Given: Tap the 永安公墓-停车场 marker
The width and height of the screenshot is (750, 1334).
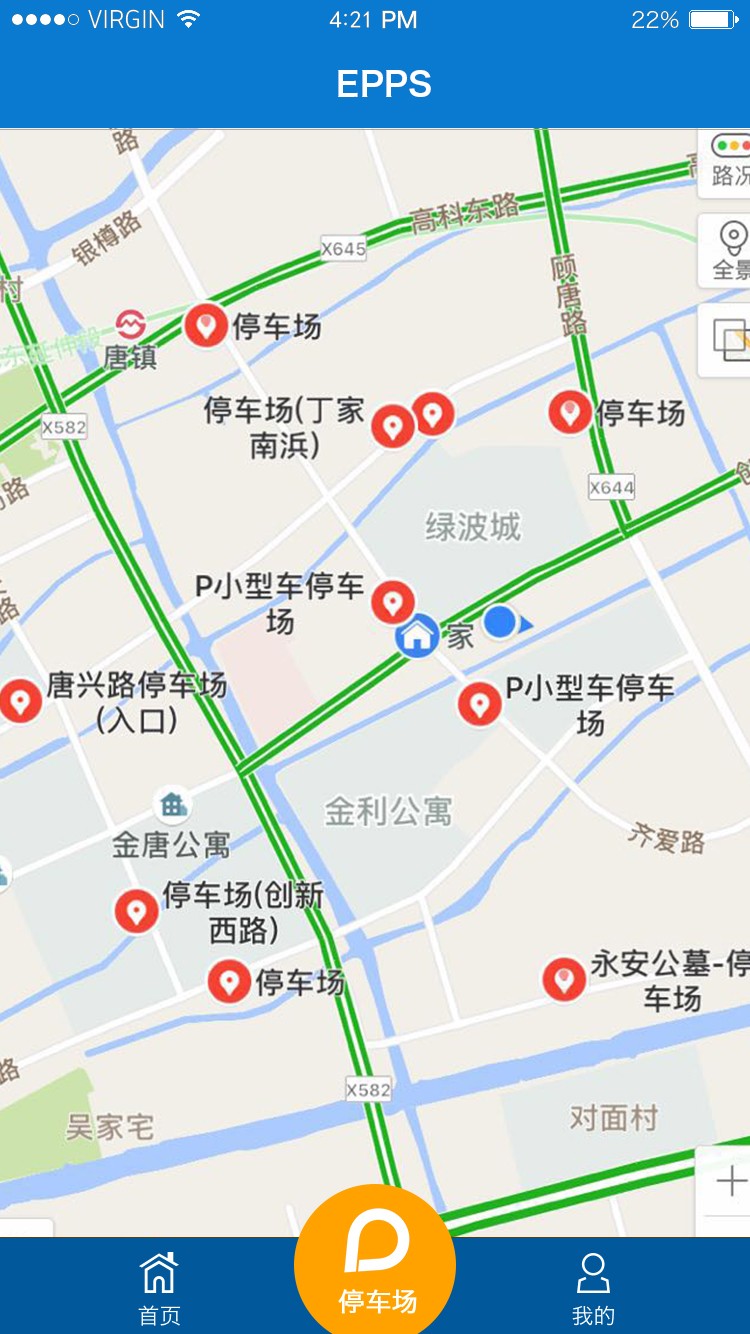Looking at the screenshot, I should click(x=564, y=978).
